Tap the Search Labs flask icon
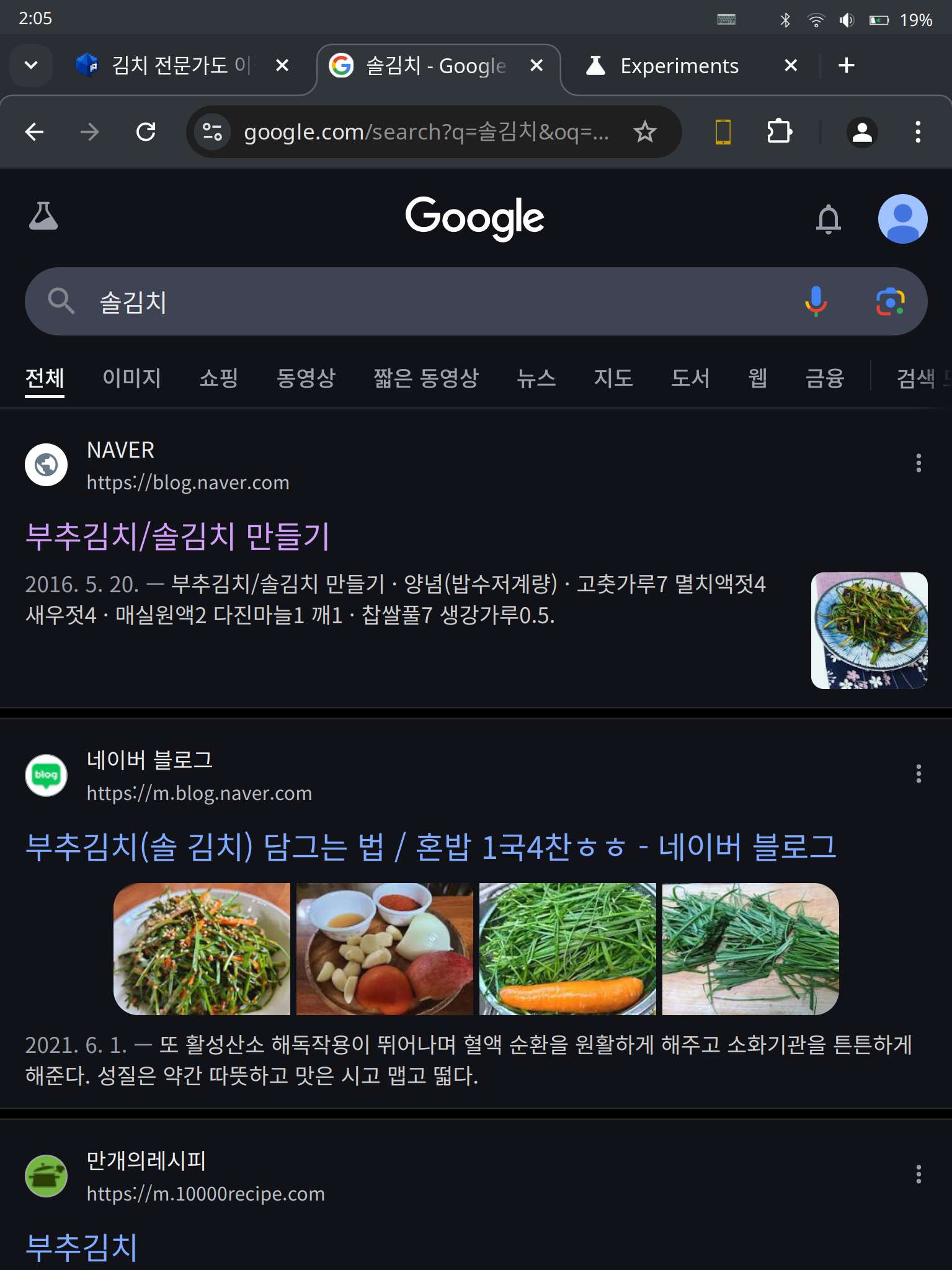Viewport: 952px width, 1270px height. click(43, 216)
